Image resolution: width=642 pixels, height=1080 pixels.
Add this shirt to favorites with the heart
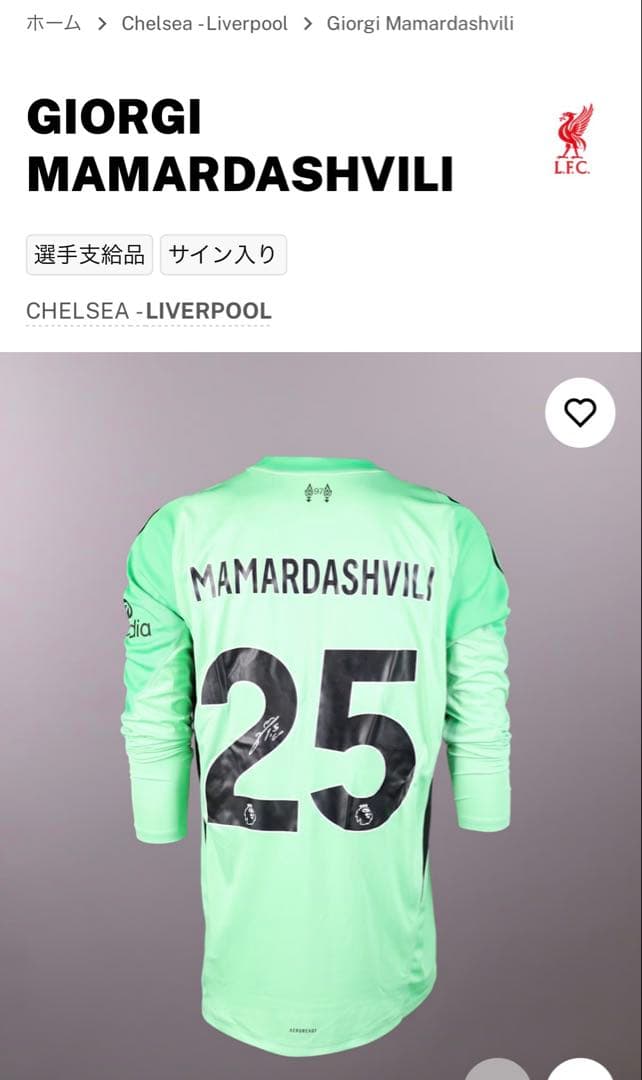pyautogui.click(x=580, y=412)
